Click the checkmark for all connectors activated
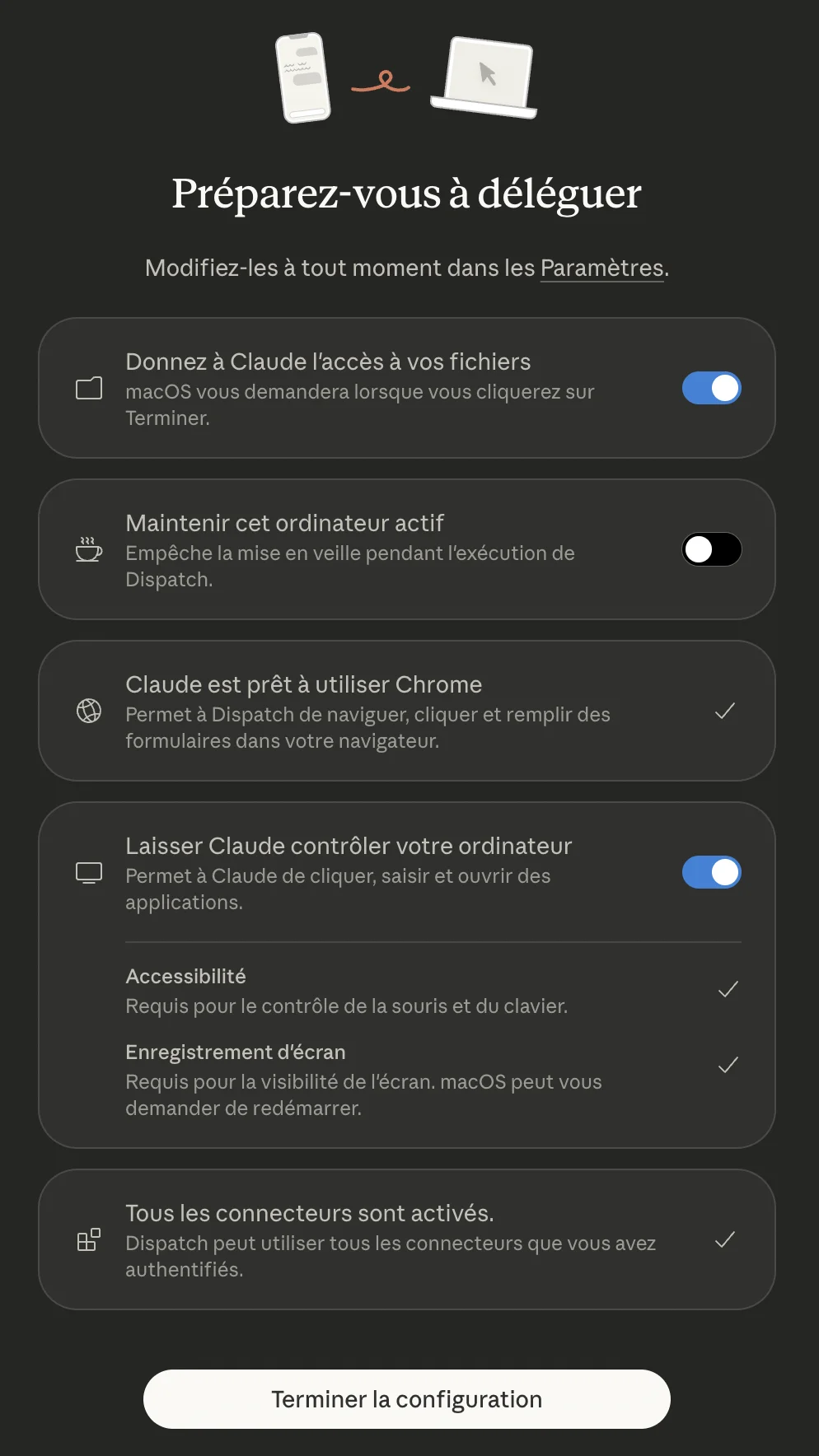Screen dimensions: 819x1456 pos(724,1239)
